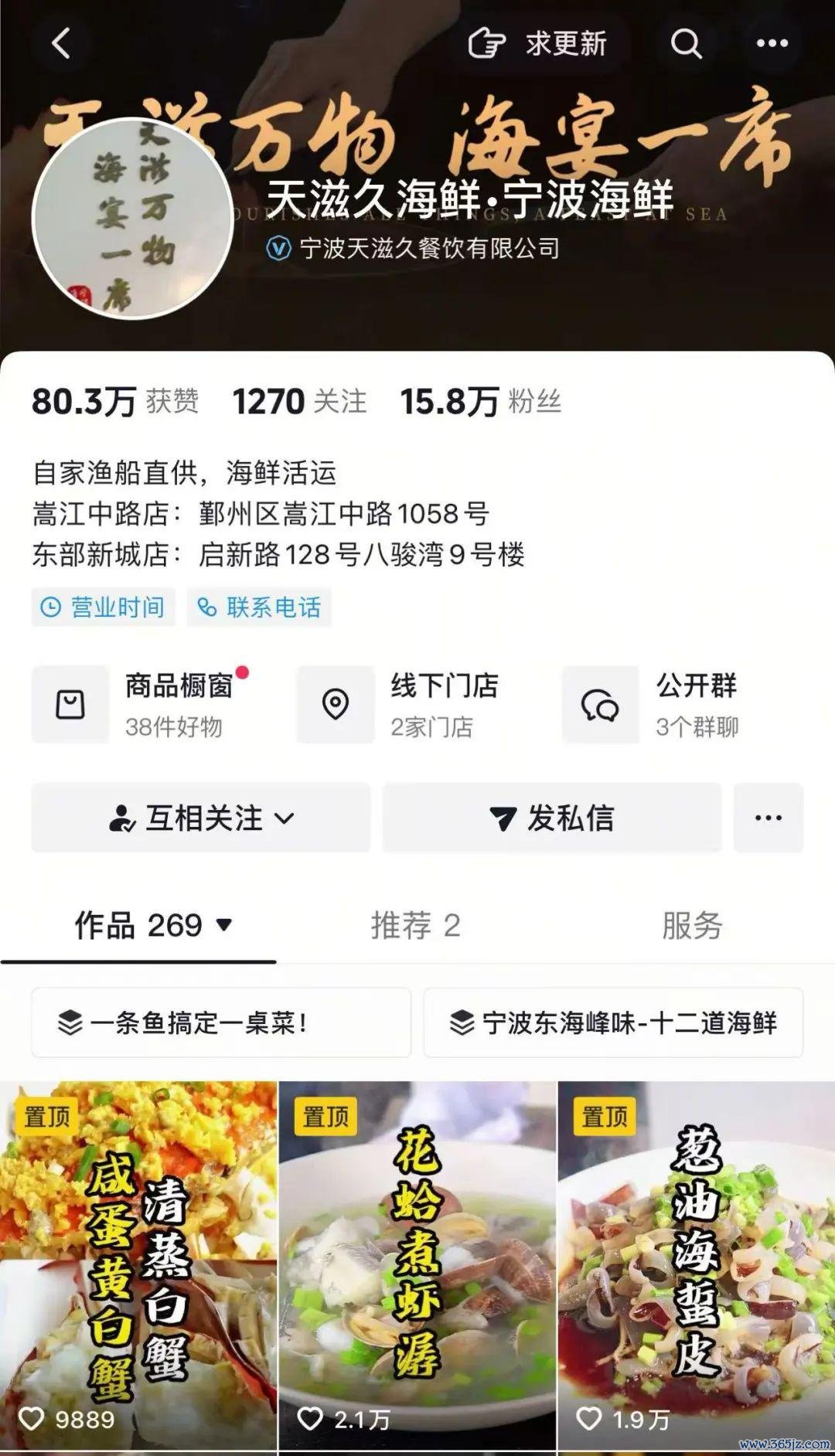835x1456 pixels.
Task: Switch to the 推荐 tab
Action: click(416, 925)
